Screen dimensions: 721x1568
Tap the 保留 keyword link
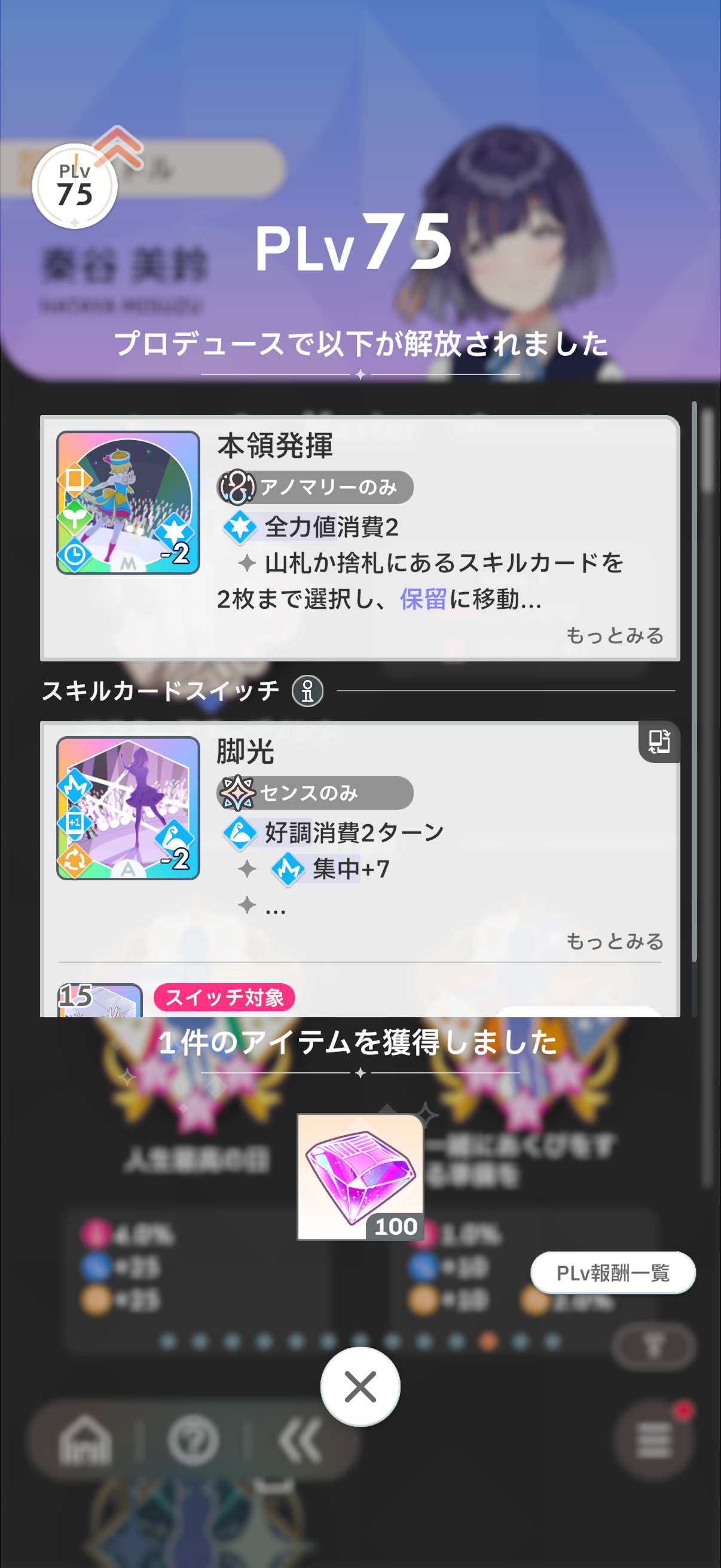click(x=423, y=600)
